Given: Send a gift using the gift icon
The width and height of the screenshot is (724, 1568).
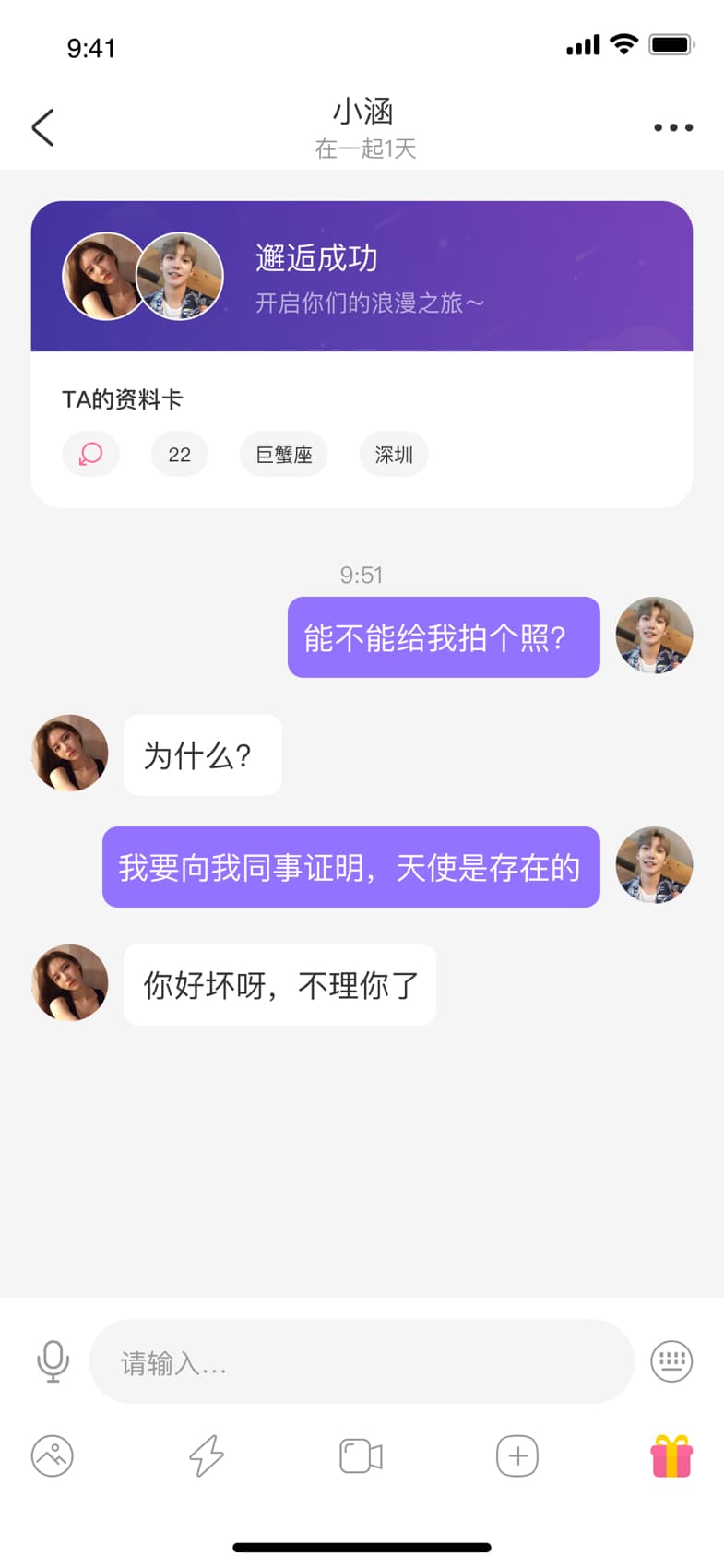Looking at the screenshot, I should 671,1455.
